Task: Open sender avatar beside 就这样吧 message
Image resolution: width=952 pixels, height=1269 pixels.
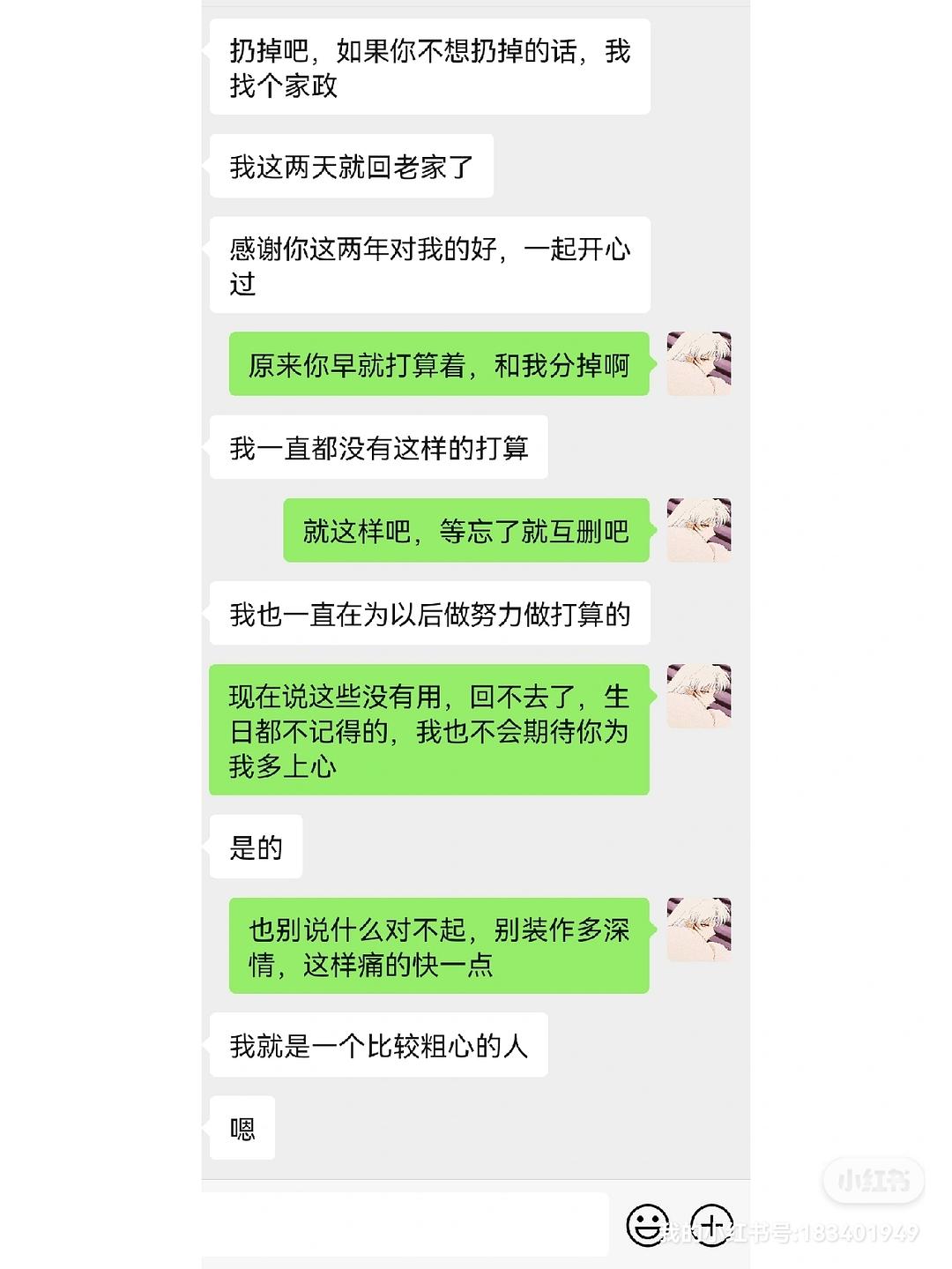Action: tap(699, 530)
